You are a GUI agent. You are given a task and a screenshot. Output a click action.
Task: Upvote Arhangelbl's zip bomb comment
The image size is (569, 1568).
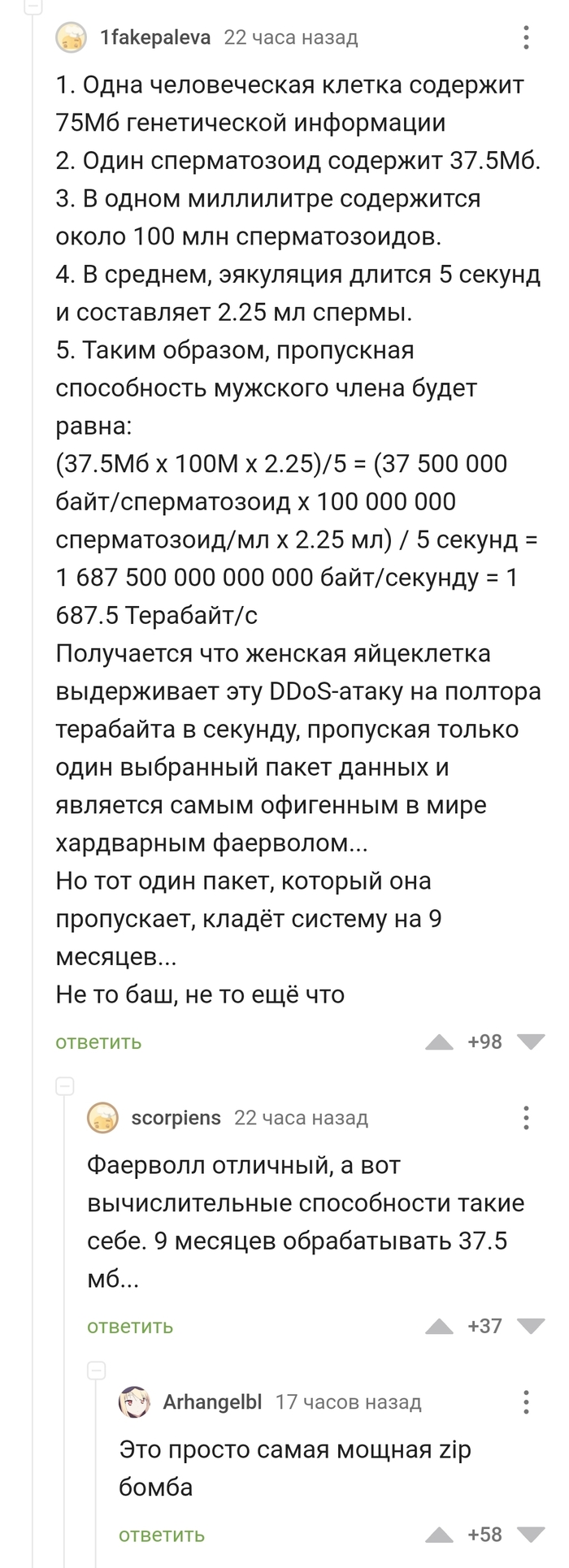pyautogui.click(x=439, y=1535)
